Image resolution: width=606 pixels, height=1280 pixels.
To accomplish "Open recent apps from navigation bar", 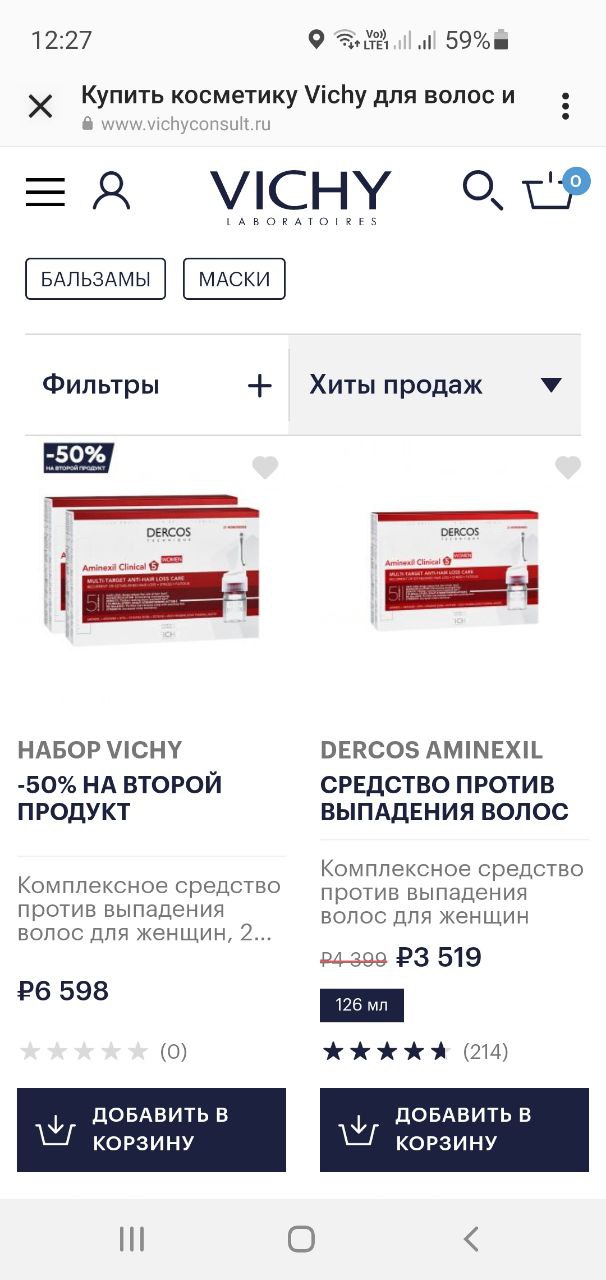I will click(132, 1239).
